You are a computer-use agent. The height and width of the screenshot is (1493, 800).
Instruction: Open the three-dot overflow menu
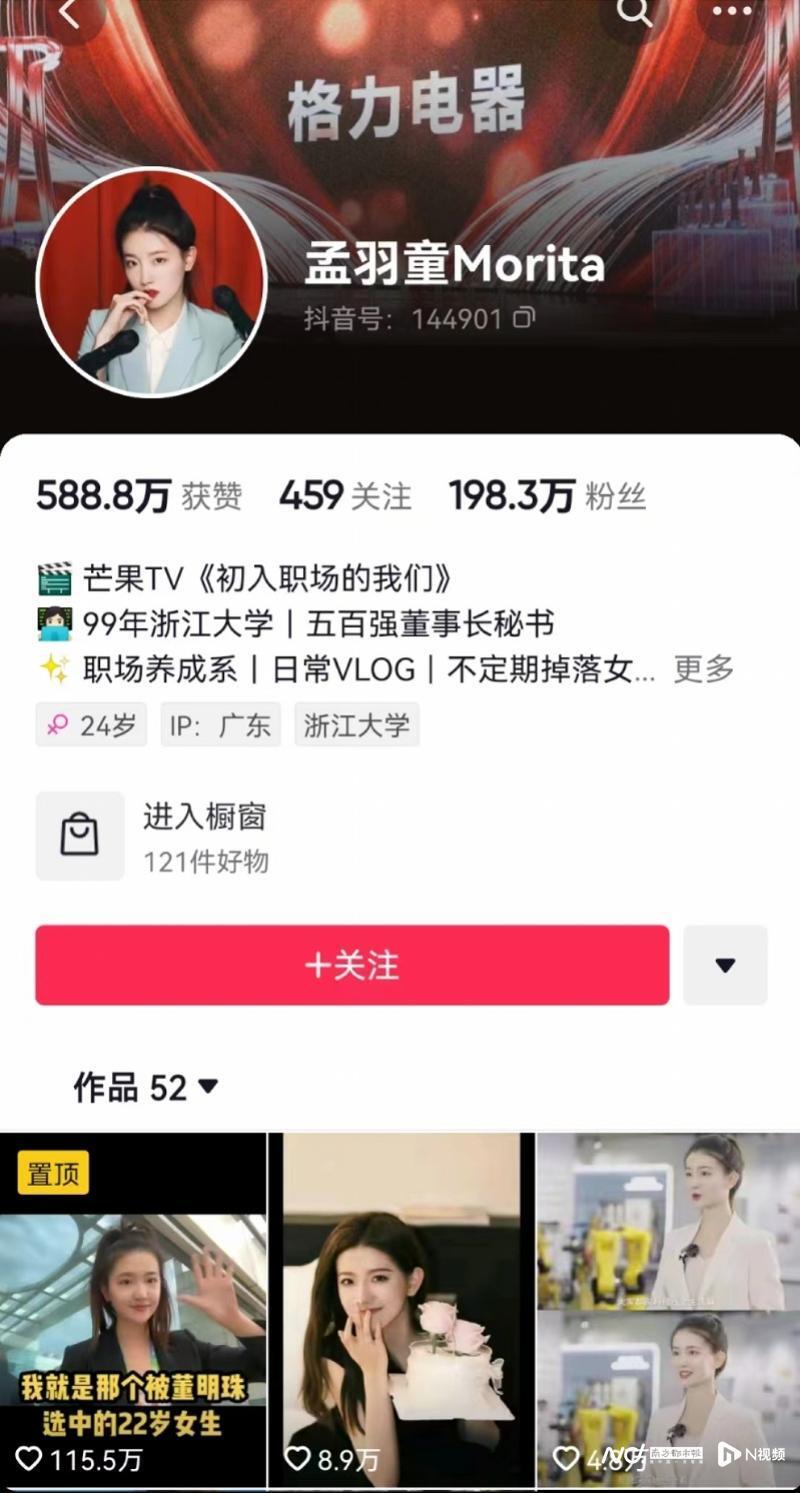pyautogui.click(x=731, y=12)
